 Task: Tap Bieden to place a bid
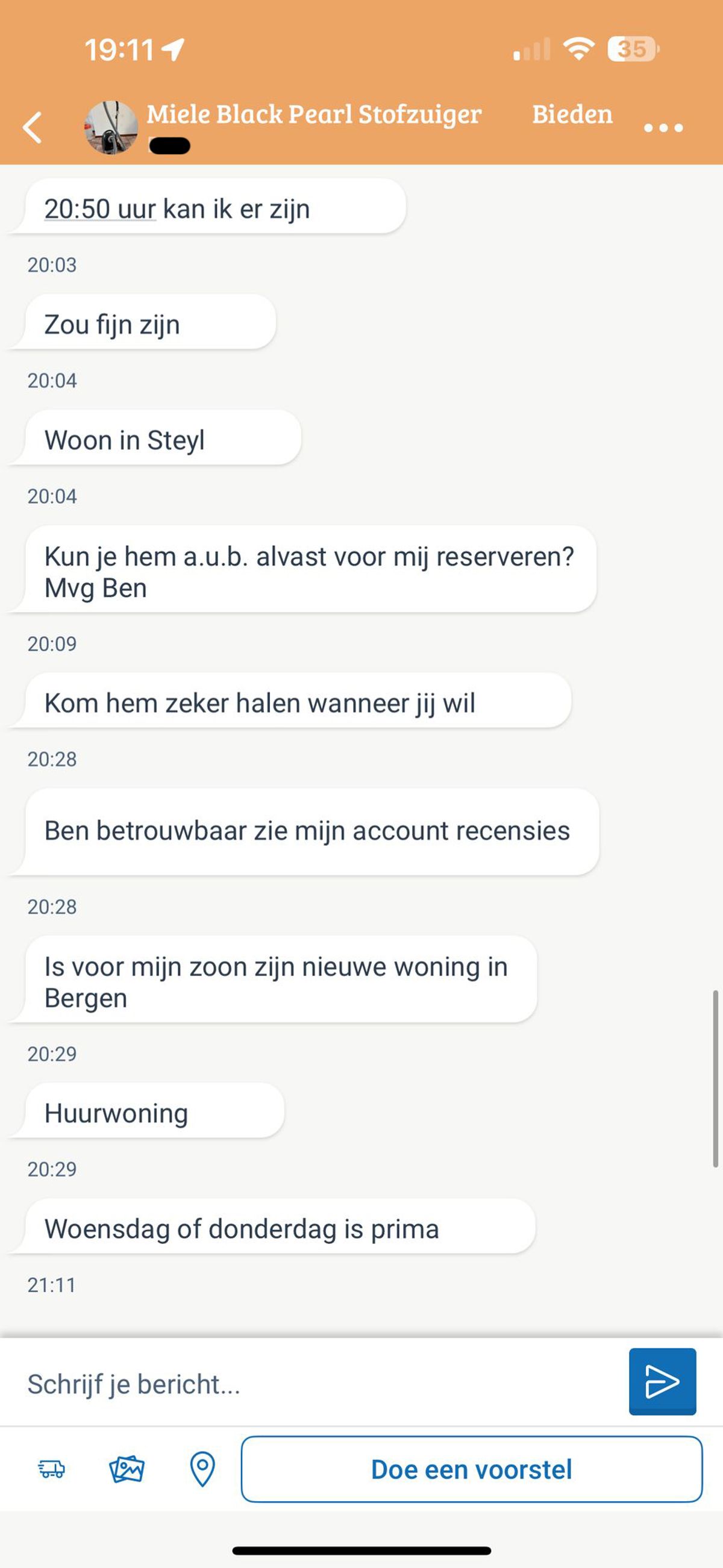572,114
